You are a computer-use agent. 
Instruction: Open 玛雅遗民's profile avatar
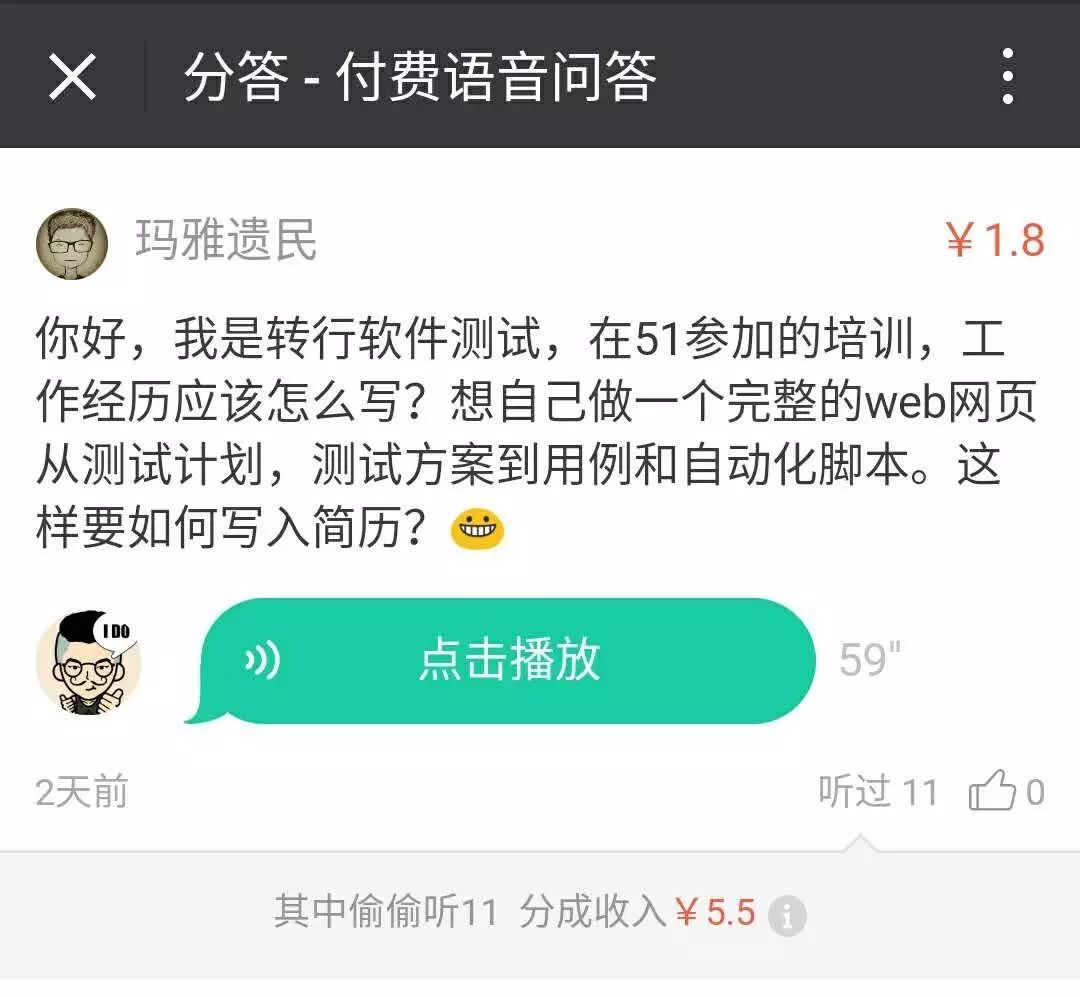(x=72, y=243)
